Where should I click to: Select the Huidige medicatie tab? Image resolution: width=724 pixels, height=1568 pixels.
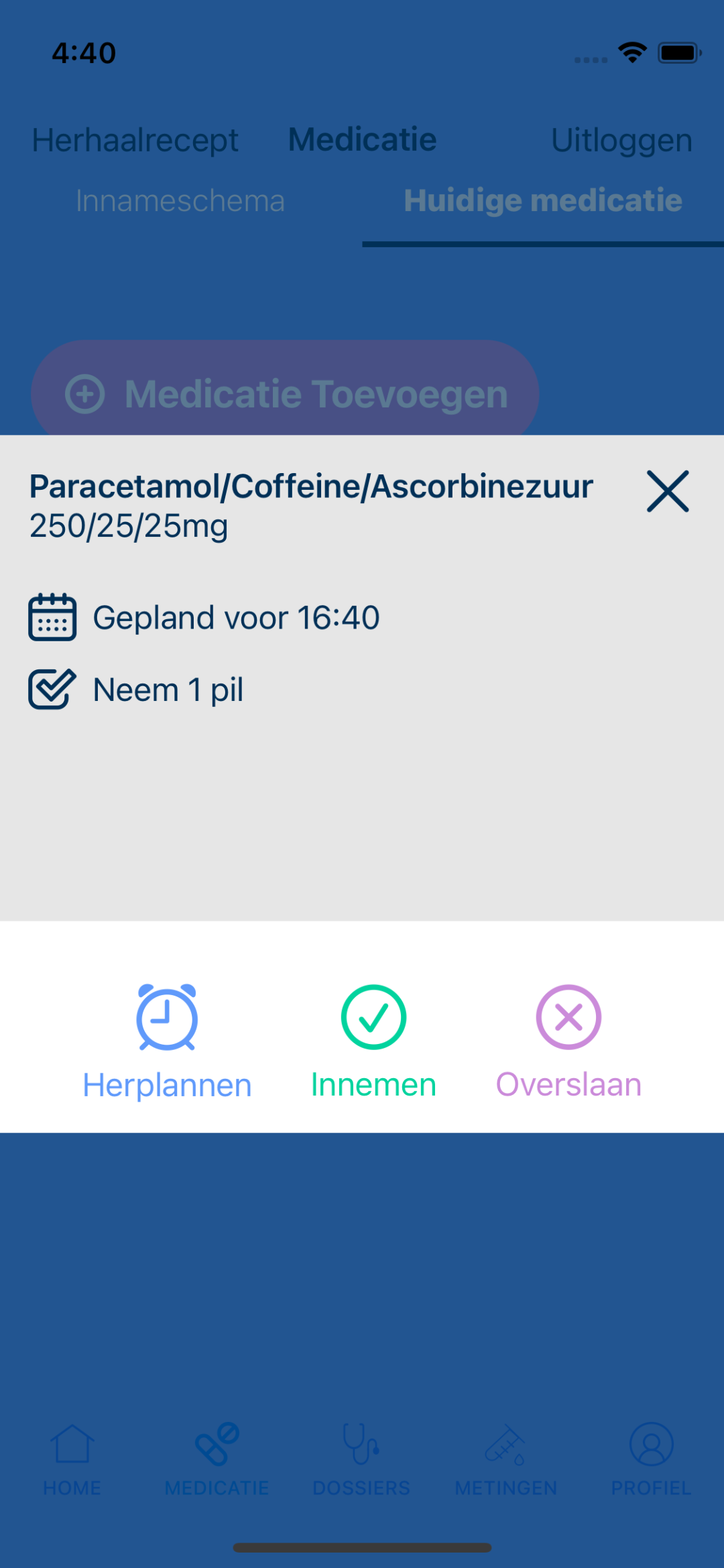click(543, 200)
